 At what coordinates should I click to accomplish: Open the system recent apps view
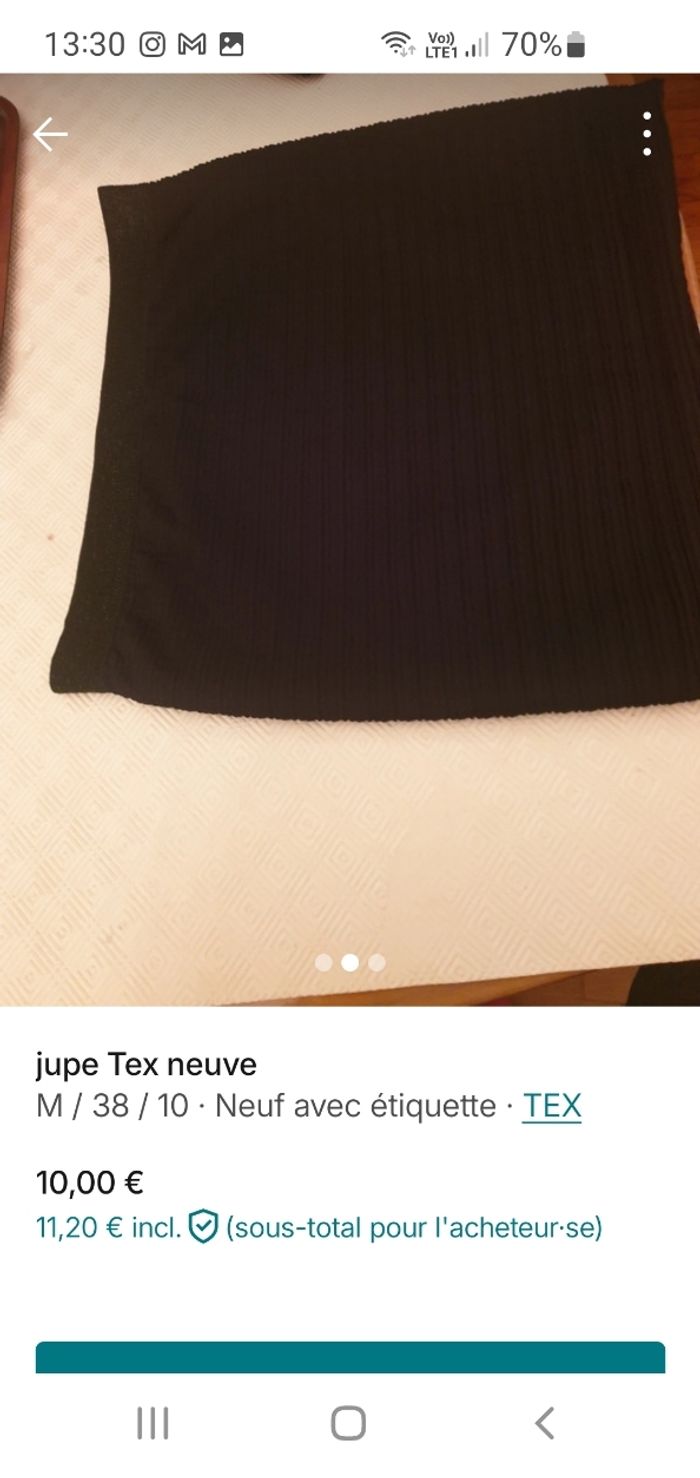(152, 1422)
